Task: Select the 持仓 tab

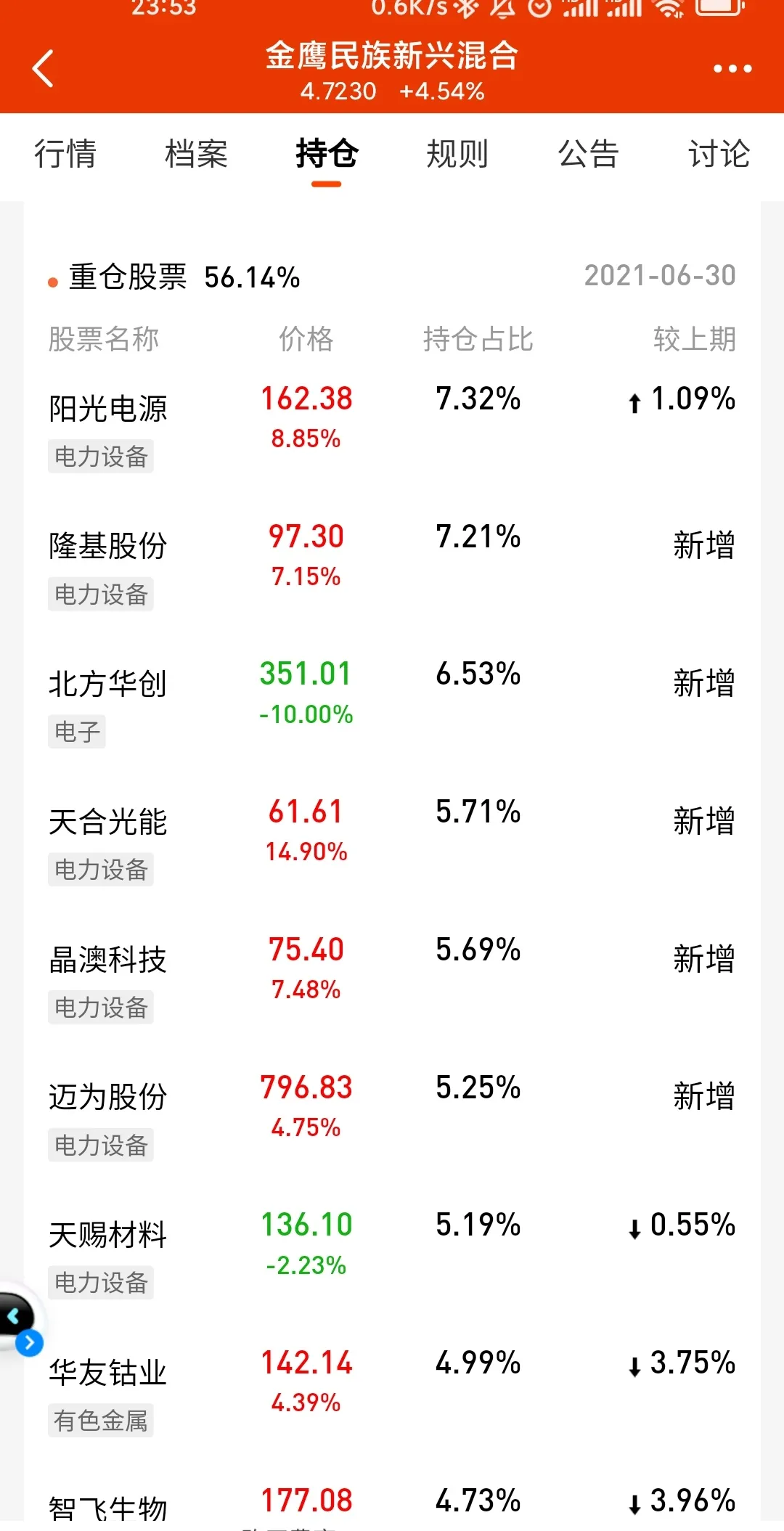Action: pos(327,154)
